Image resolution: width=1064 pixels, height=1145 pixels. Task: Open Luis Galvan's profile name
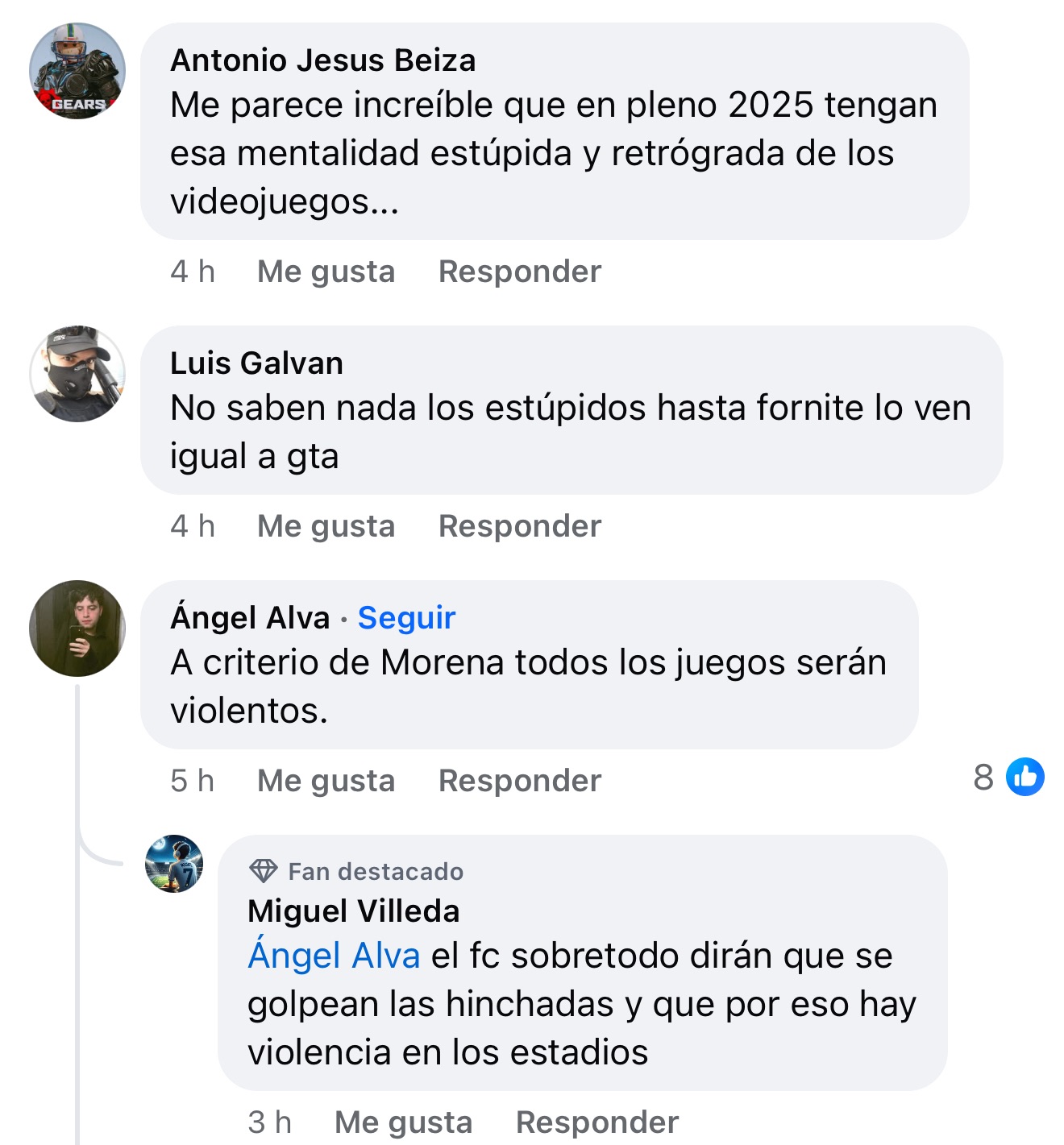256,363
